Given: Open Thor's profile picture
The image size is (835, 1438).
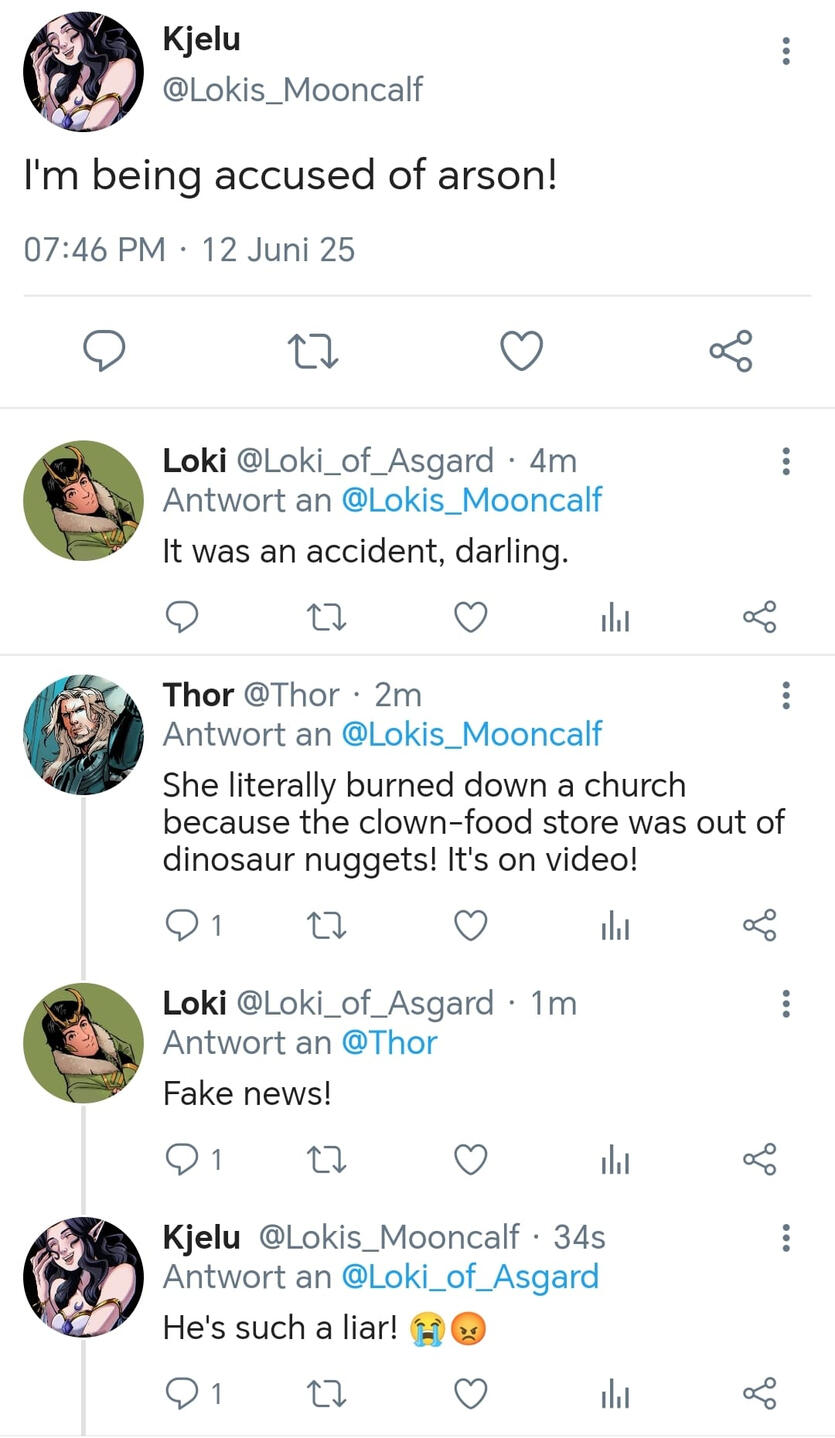Looking at the screenshot, I should click(83, 734).
